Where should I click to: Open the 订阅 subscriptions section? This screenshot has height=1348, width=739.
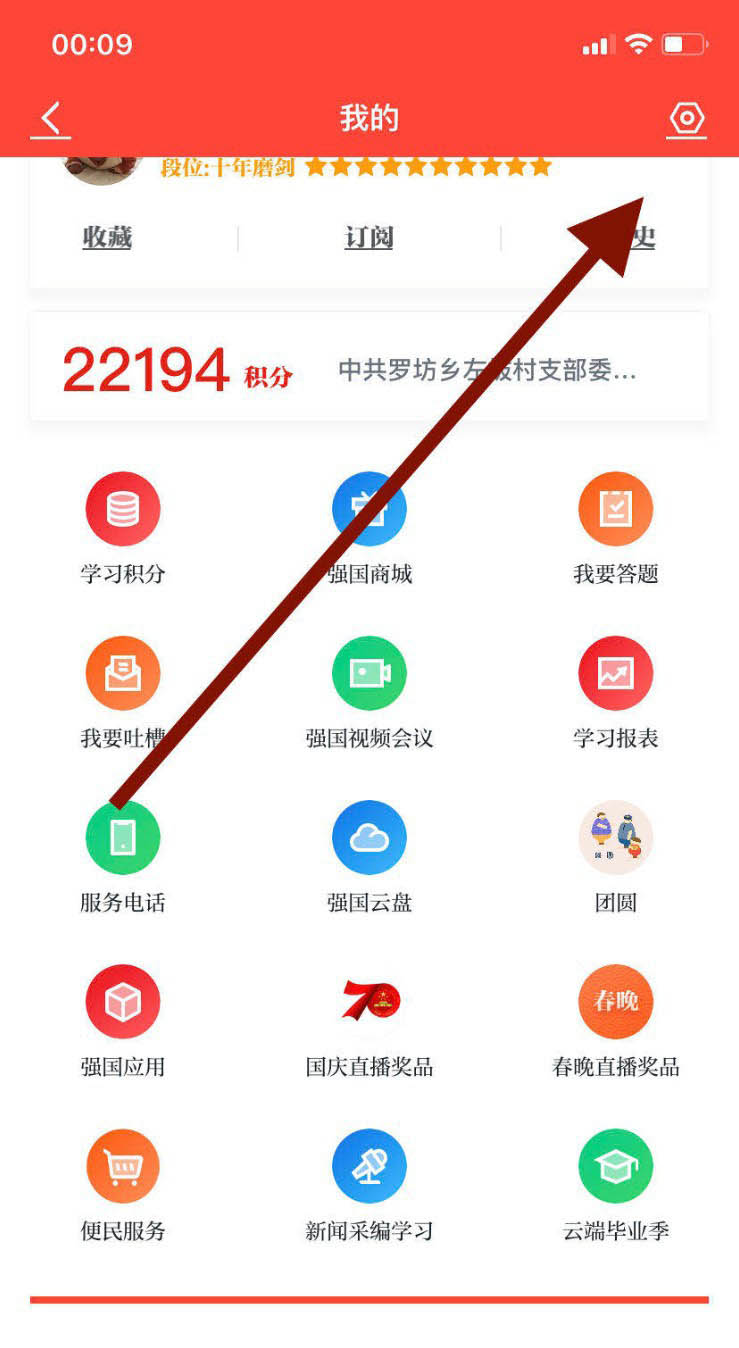tap(369, 238)
